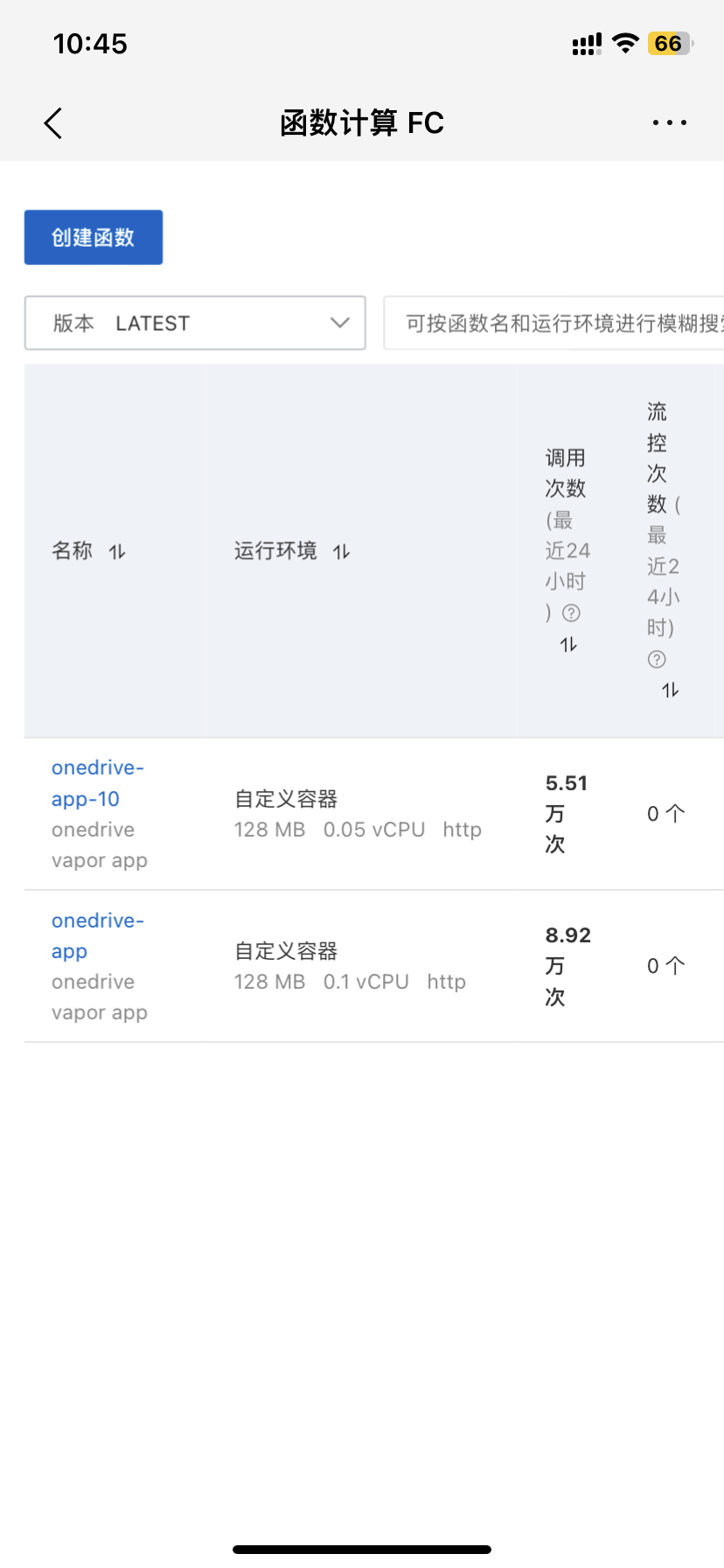
Task: Focus the function name fuzzy search field
Action: click(x=554, y=323)
